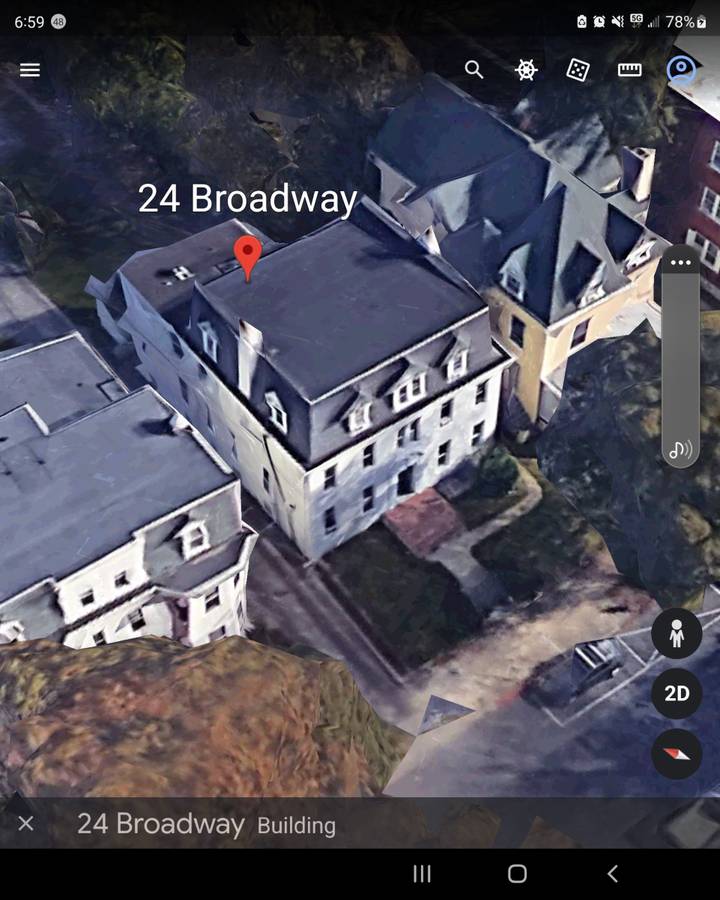Go back with system back button
This screenshot has height=900, width=720.
coord(612,874)
